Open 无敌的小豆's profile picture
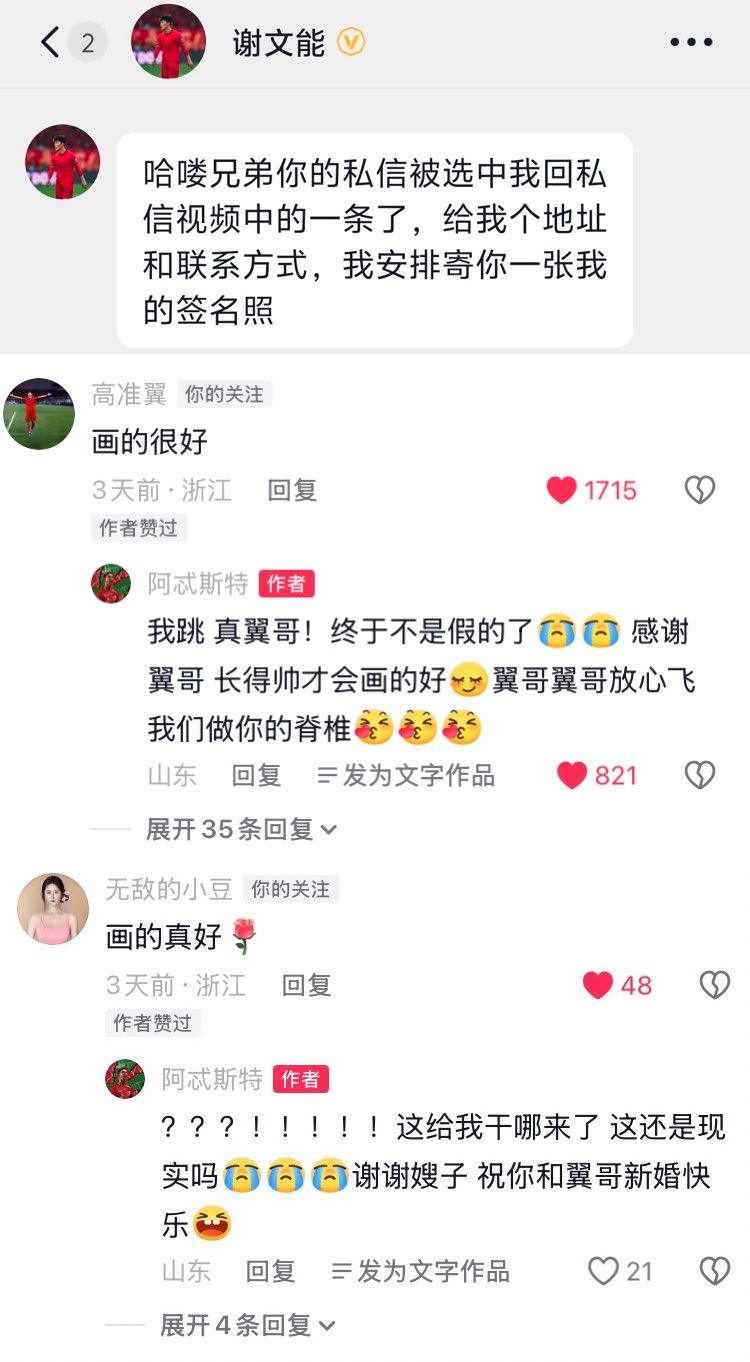Screen dimensions: 750x1362 click(x=53, y=908)
